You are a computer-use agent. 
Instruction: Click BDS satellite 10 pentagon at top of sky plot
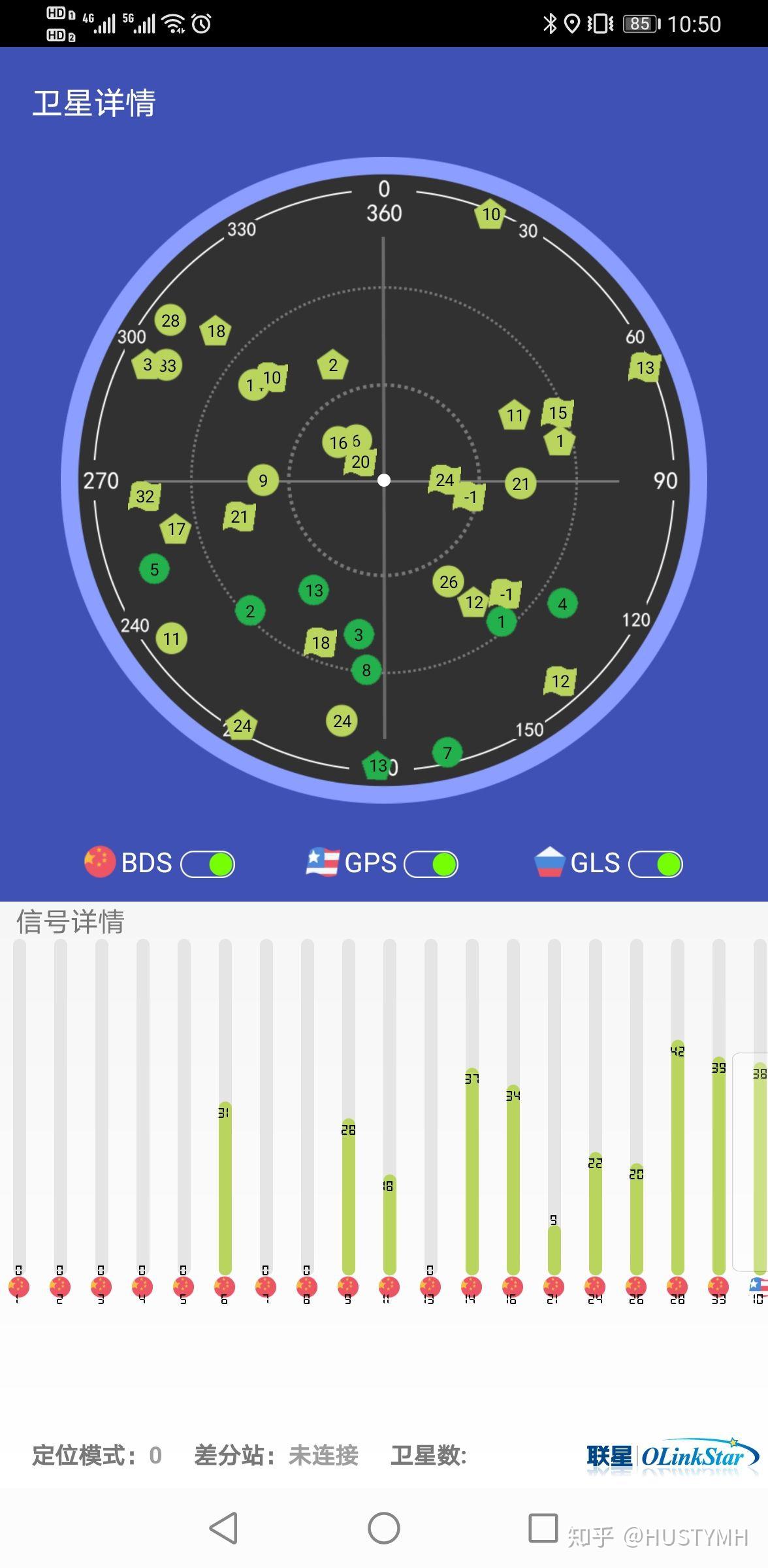pyautogui.click(x=491, y=214)
